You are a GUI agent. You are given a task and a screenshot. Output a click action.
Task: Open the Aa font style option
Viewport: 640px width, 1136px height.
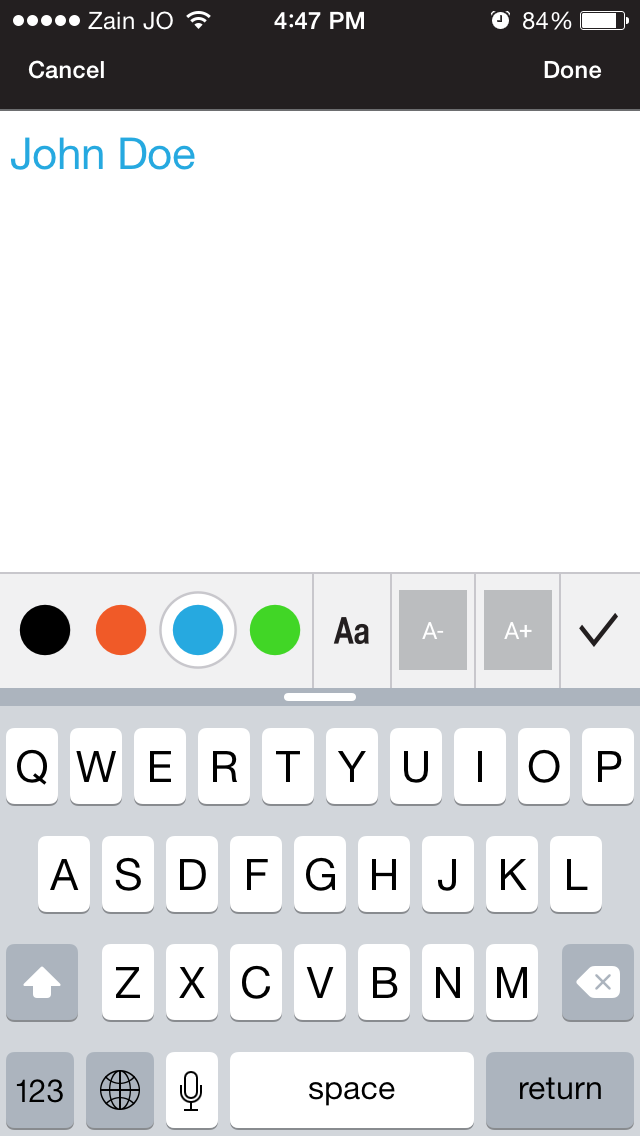point(352,631)
